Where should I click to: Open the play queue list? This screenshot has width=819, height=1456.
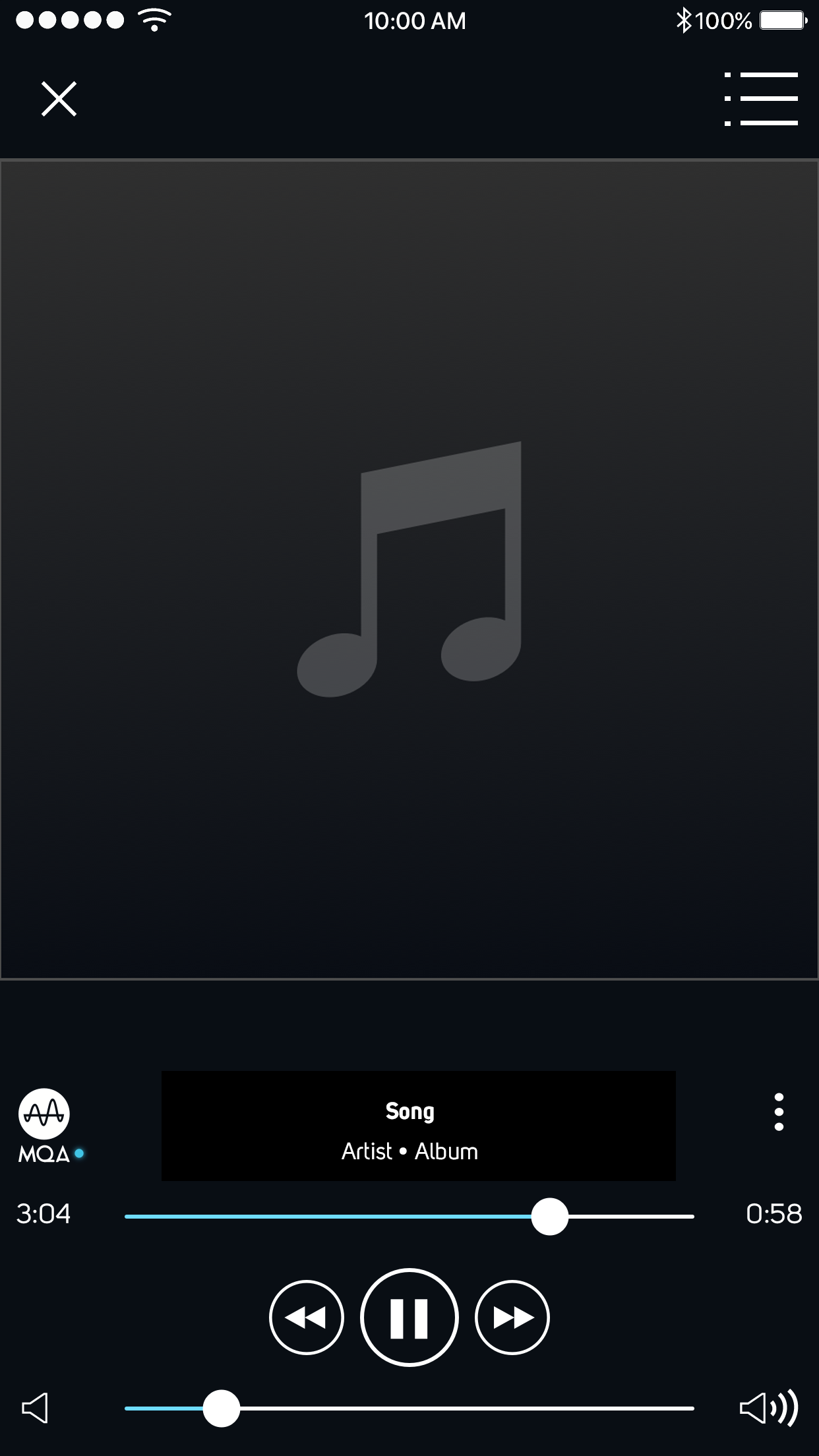point(762,99)
